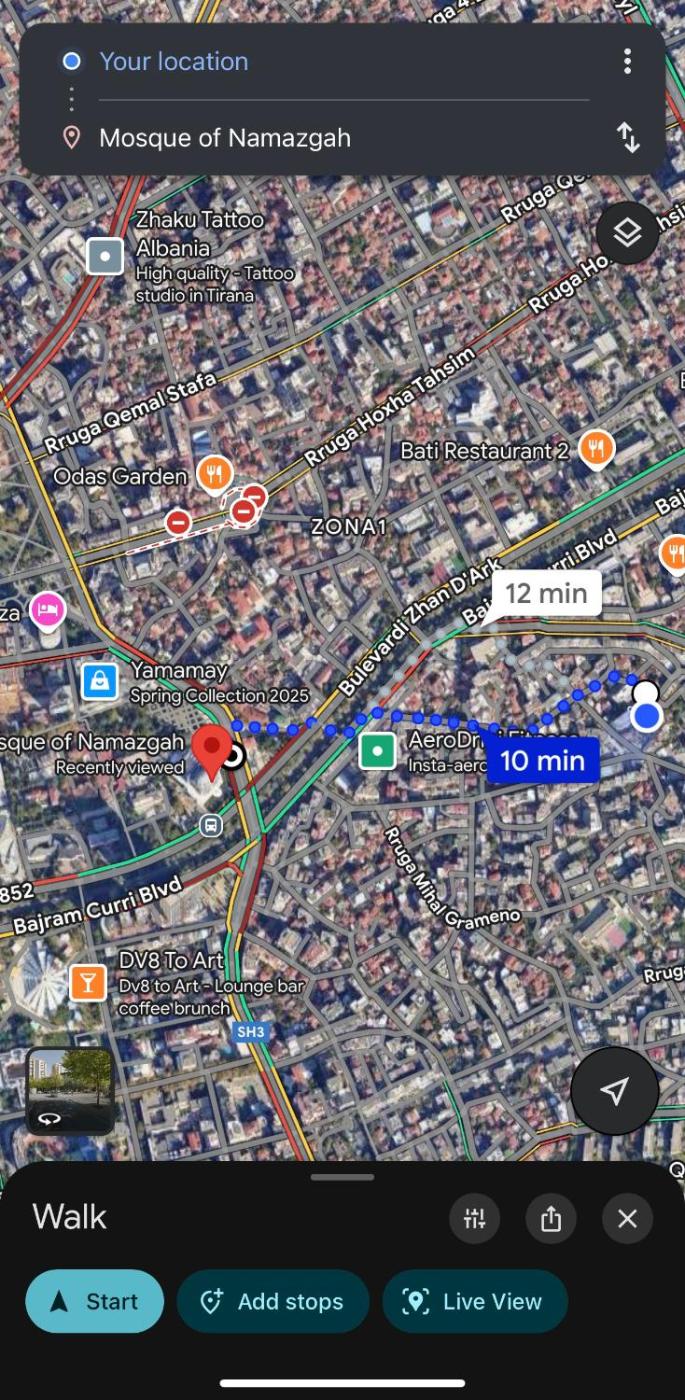Start walking navigation
Image resolution: width=685 pixels, height=1400 pixels.
tap(95, 1301)
